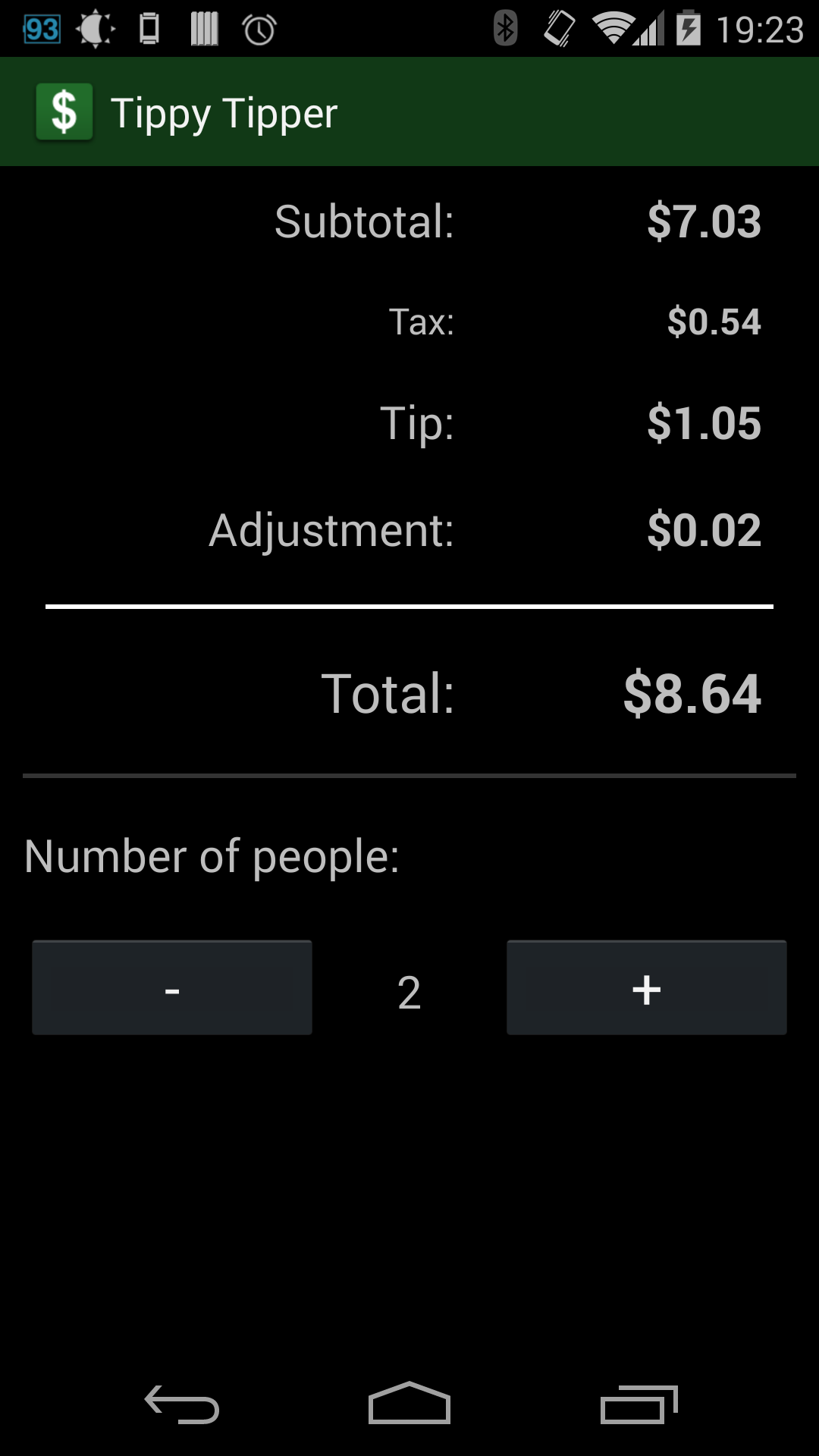Tap the Tax amount $0.54

714,322
